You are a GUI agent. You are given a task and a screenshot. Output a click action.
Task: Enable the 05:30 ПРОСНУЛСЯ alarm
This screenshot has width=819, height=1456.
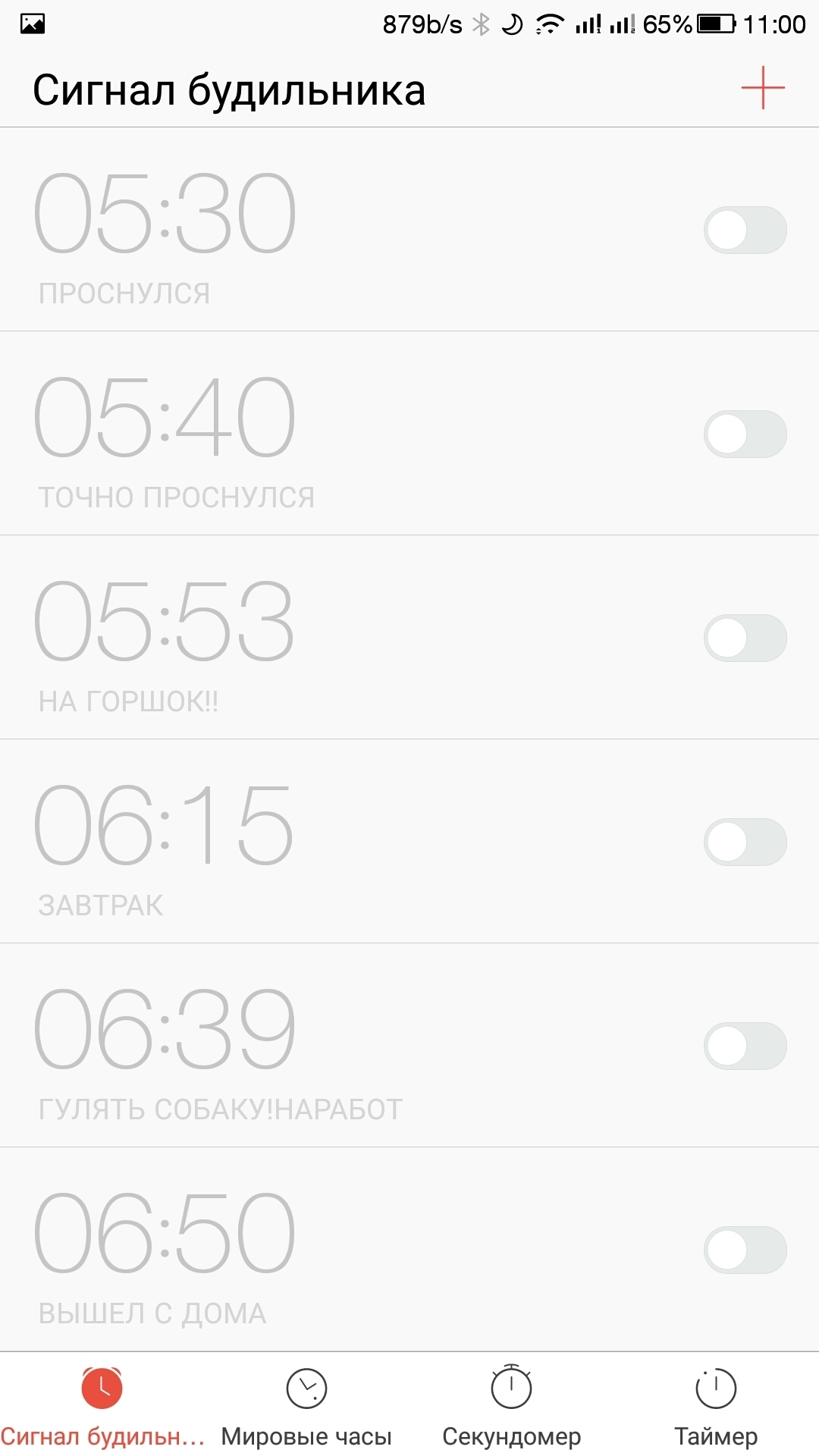(x=745, y=230)
